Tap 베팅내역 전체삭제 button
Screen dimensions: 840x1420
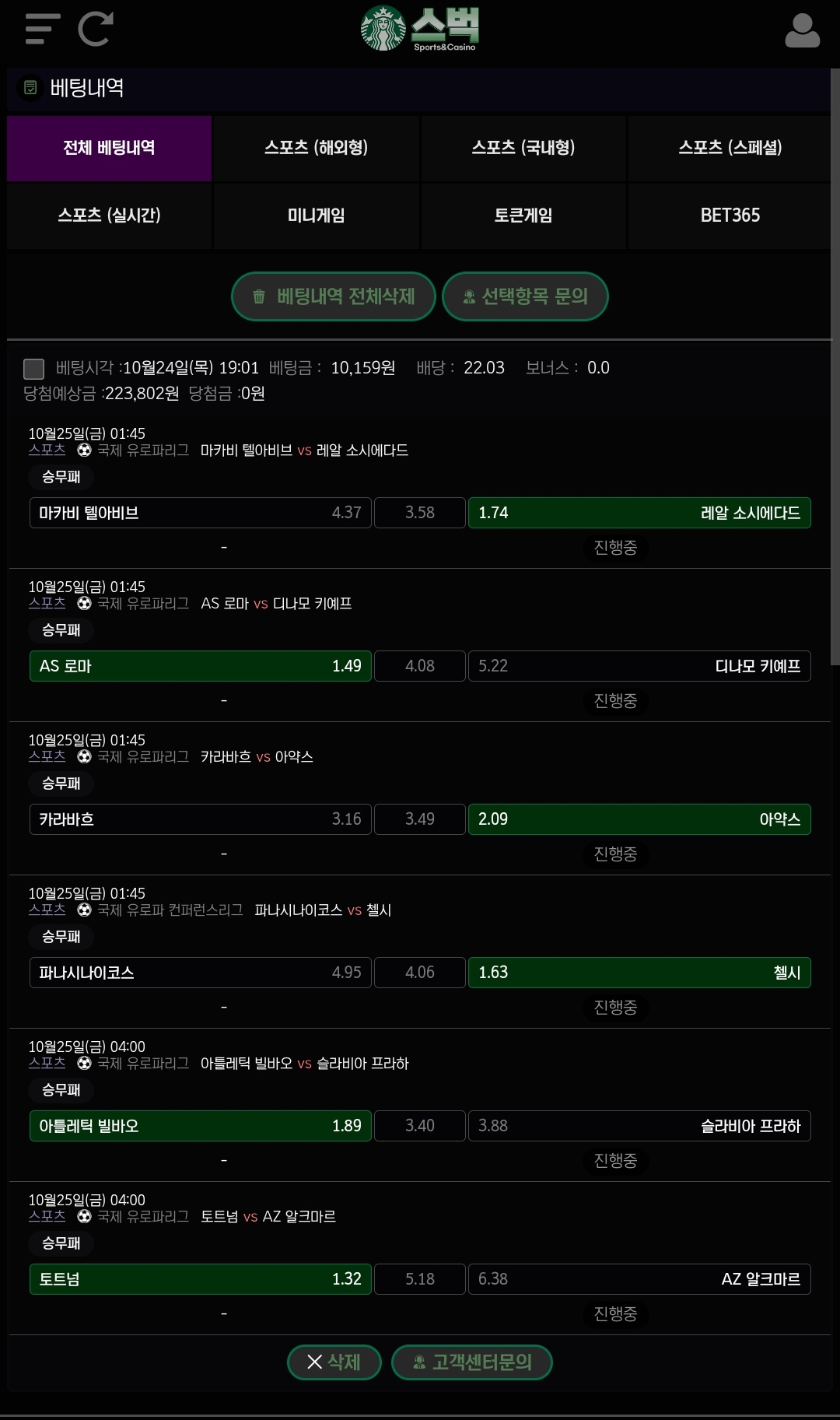(x=333, y=296)
